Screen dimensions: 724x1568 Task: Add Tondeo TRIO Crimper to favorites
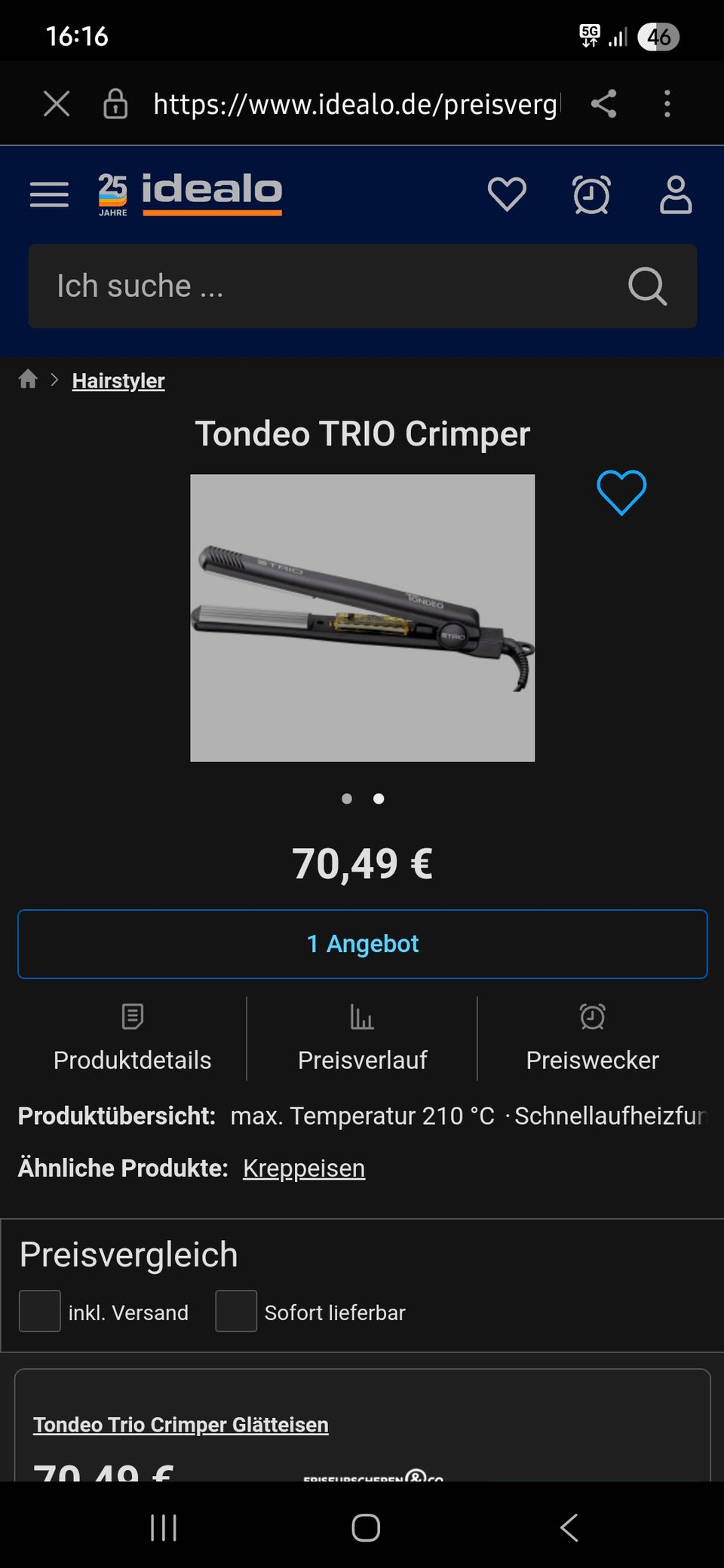pyautogui.click(x=621, y=493)
